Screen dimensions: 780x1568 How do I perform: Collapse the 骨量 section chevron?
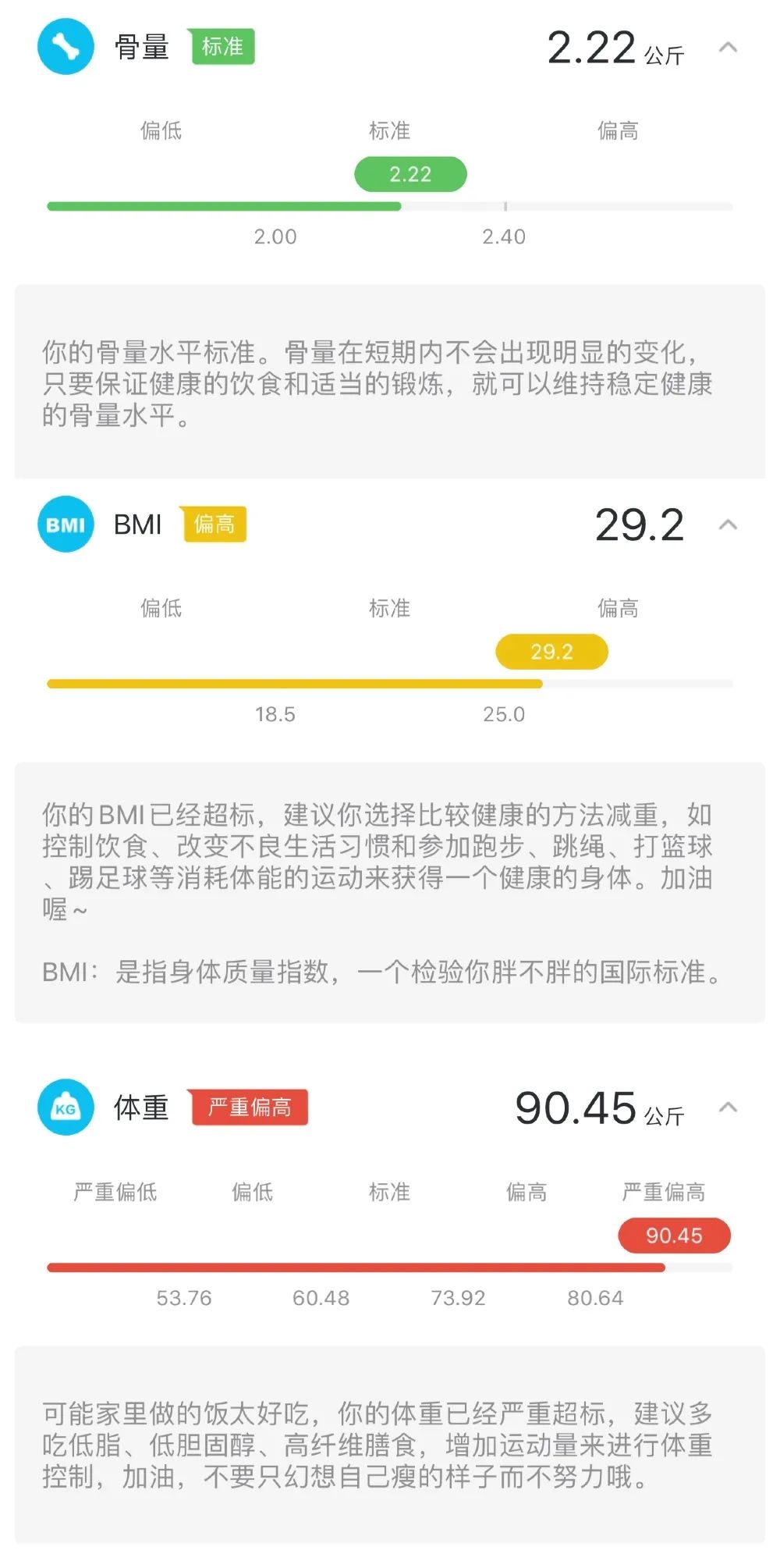tap(728, 48)
